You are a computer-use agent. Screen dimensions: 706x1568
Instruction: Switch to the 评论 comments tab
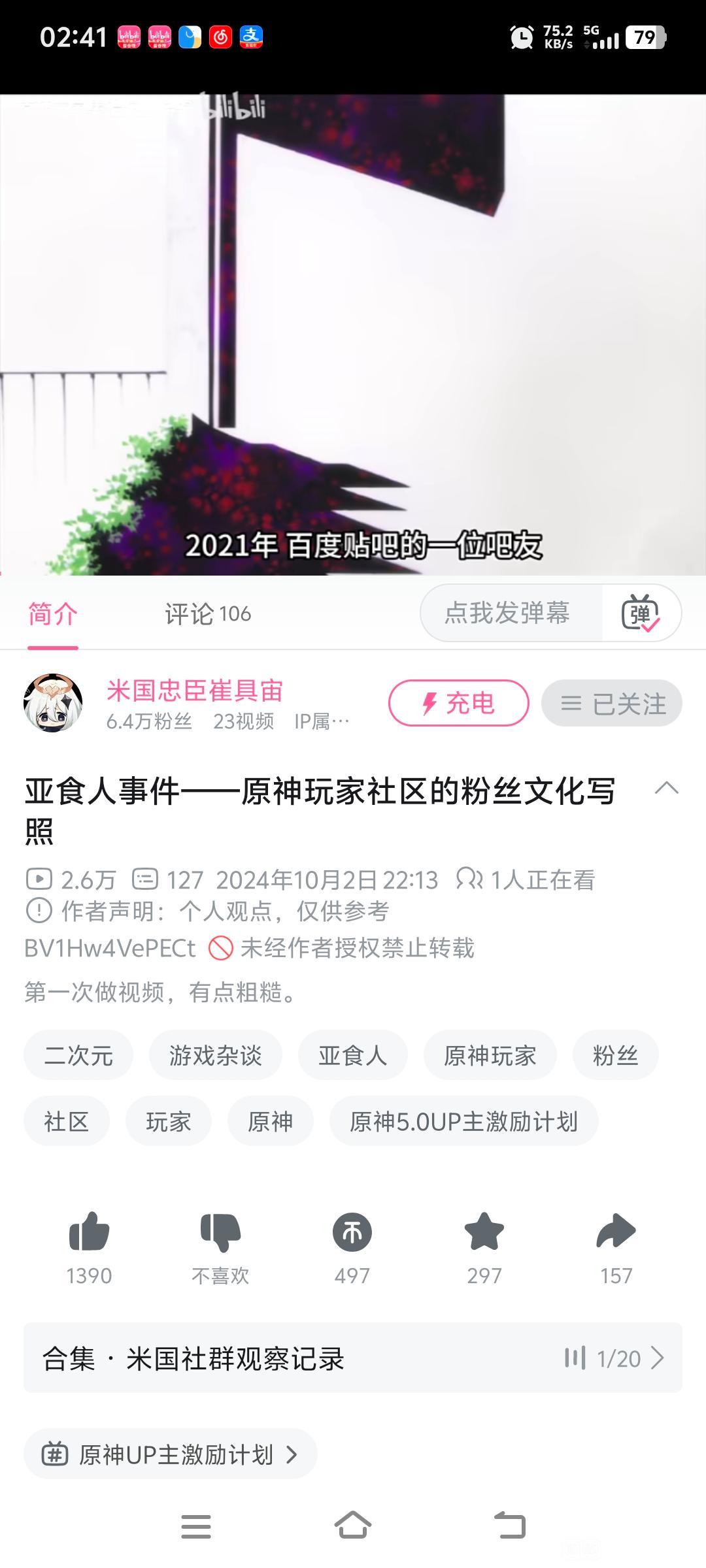click(x=207, y=613)
